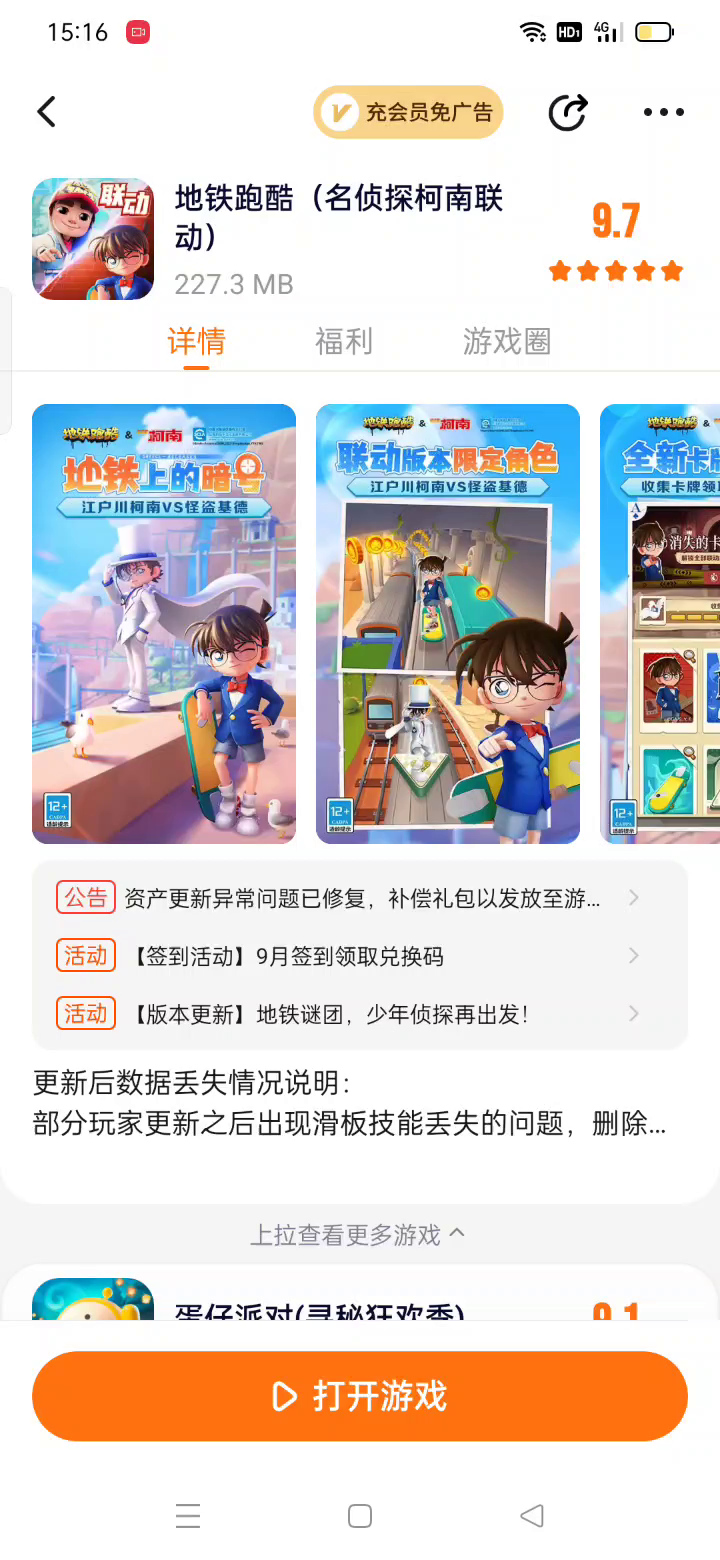Tap the 打开游戏 button
The height and width of the screenshot is (1560, 720).
(360, 1396)
